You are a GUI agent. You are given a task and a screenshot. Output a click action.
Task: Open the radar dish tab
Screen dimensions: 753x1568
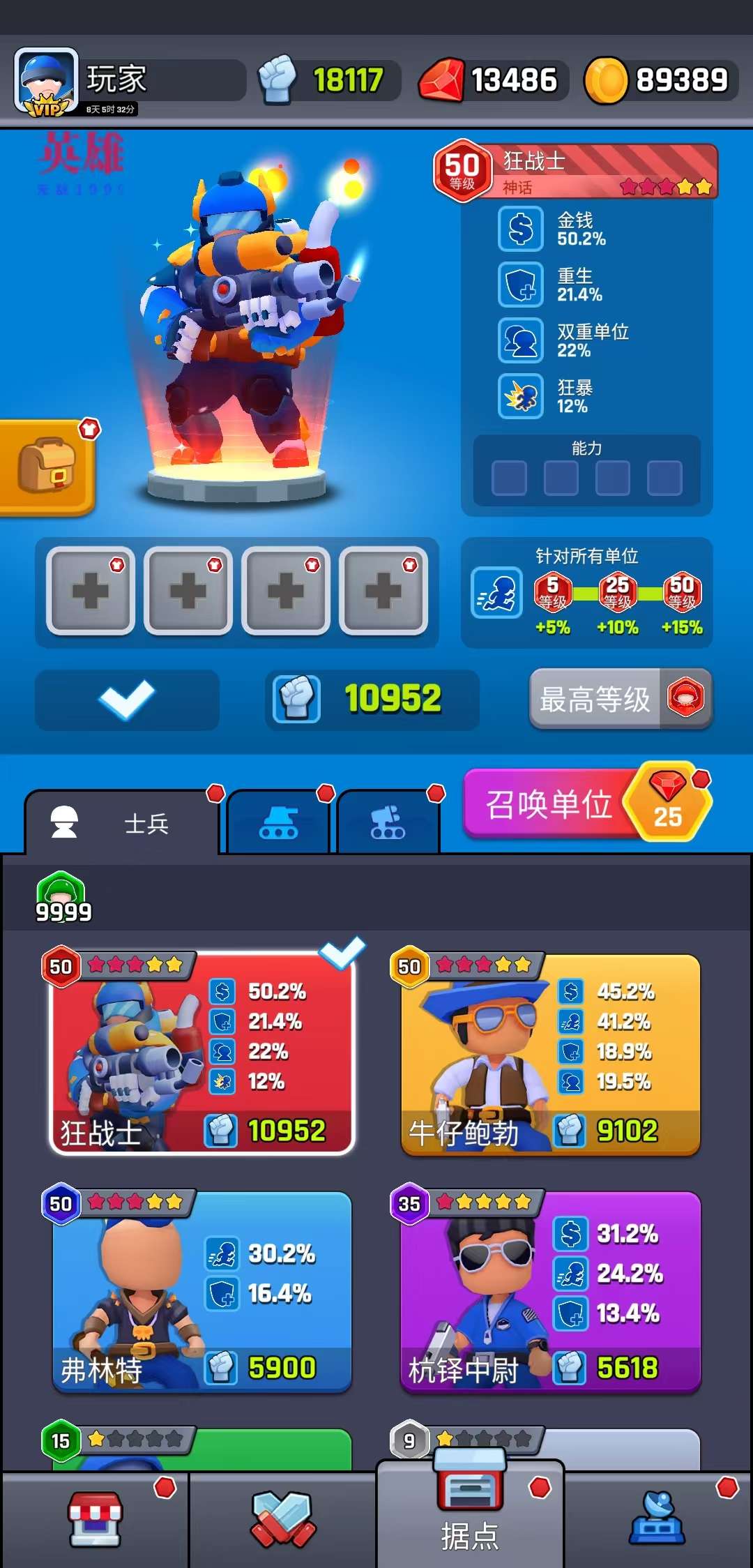coord(657,1519)
